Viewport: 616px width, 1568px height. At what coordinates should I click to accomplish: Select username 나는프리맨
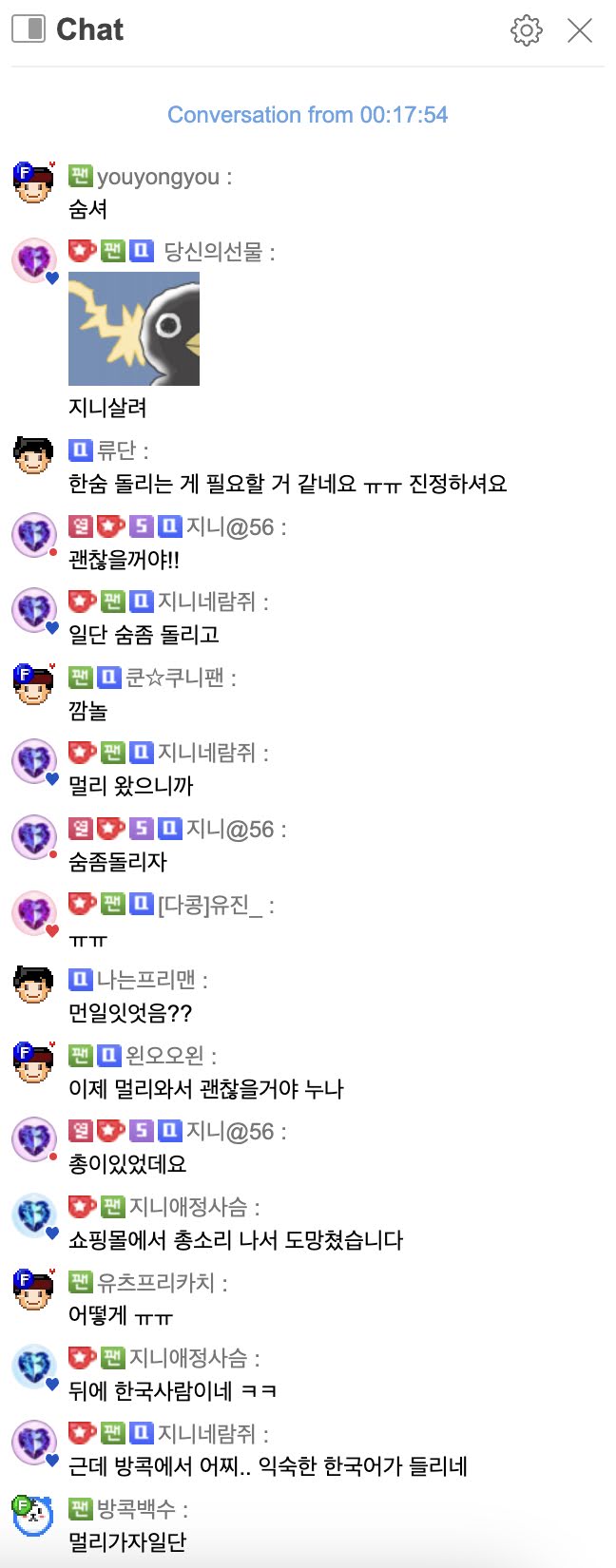(145, 980)
